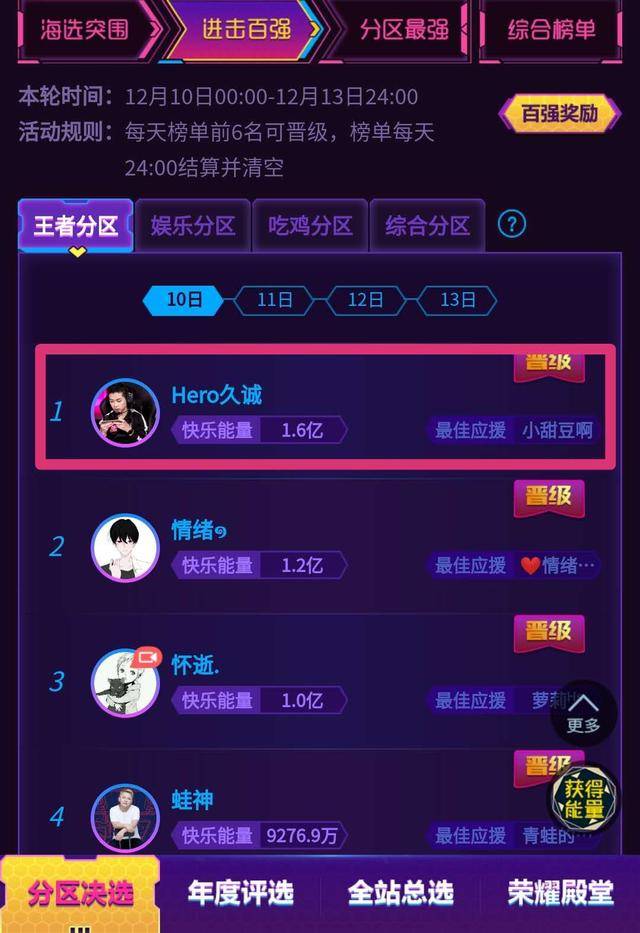Viewport: 640px width, 933px height.
Task: Go to the 年度评选 bottom tab
Action: click(x=240, y=892)
